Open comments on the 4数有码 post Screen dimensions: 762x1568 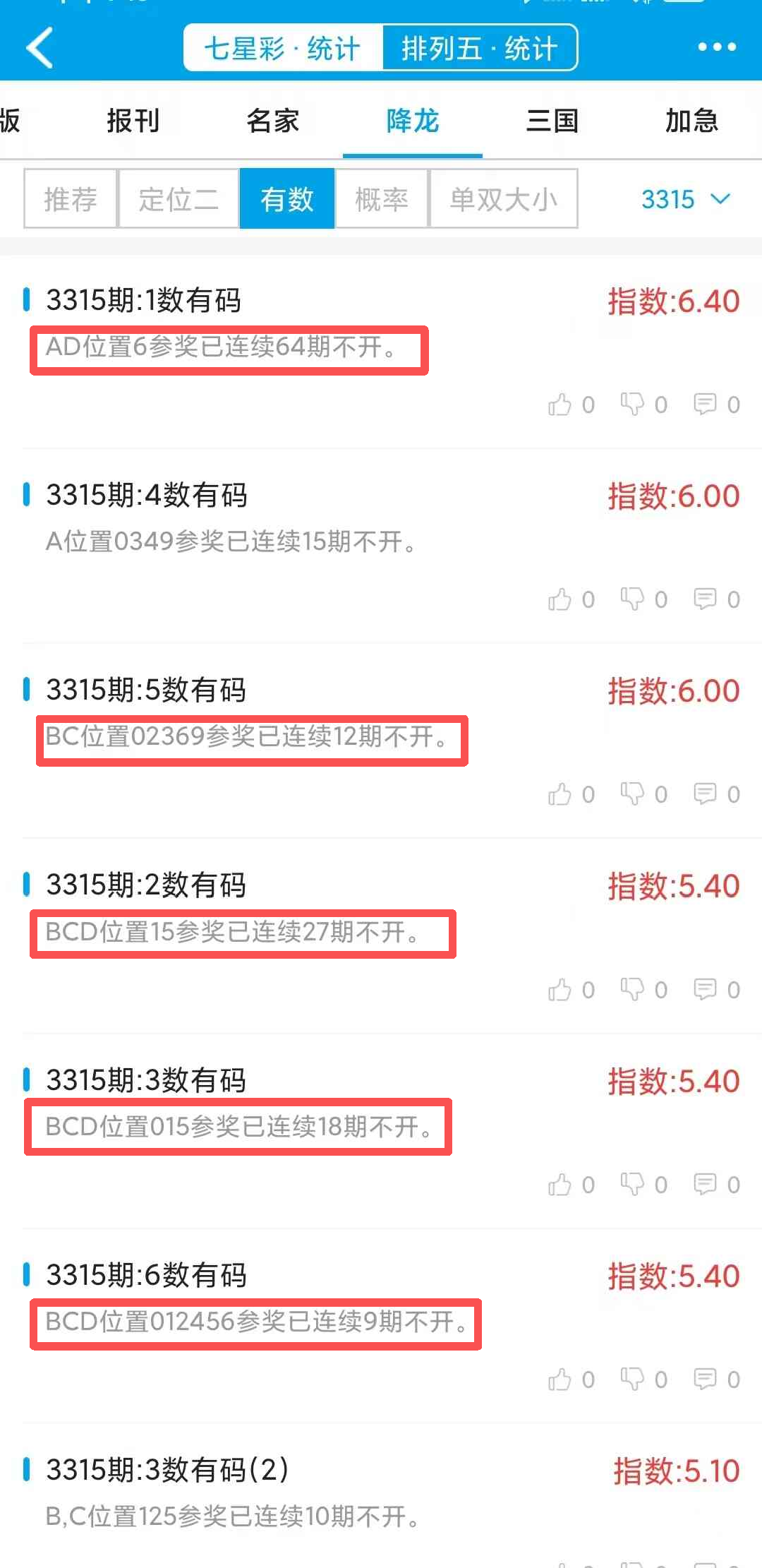pyautogui.click(x=704, y=599)
